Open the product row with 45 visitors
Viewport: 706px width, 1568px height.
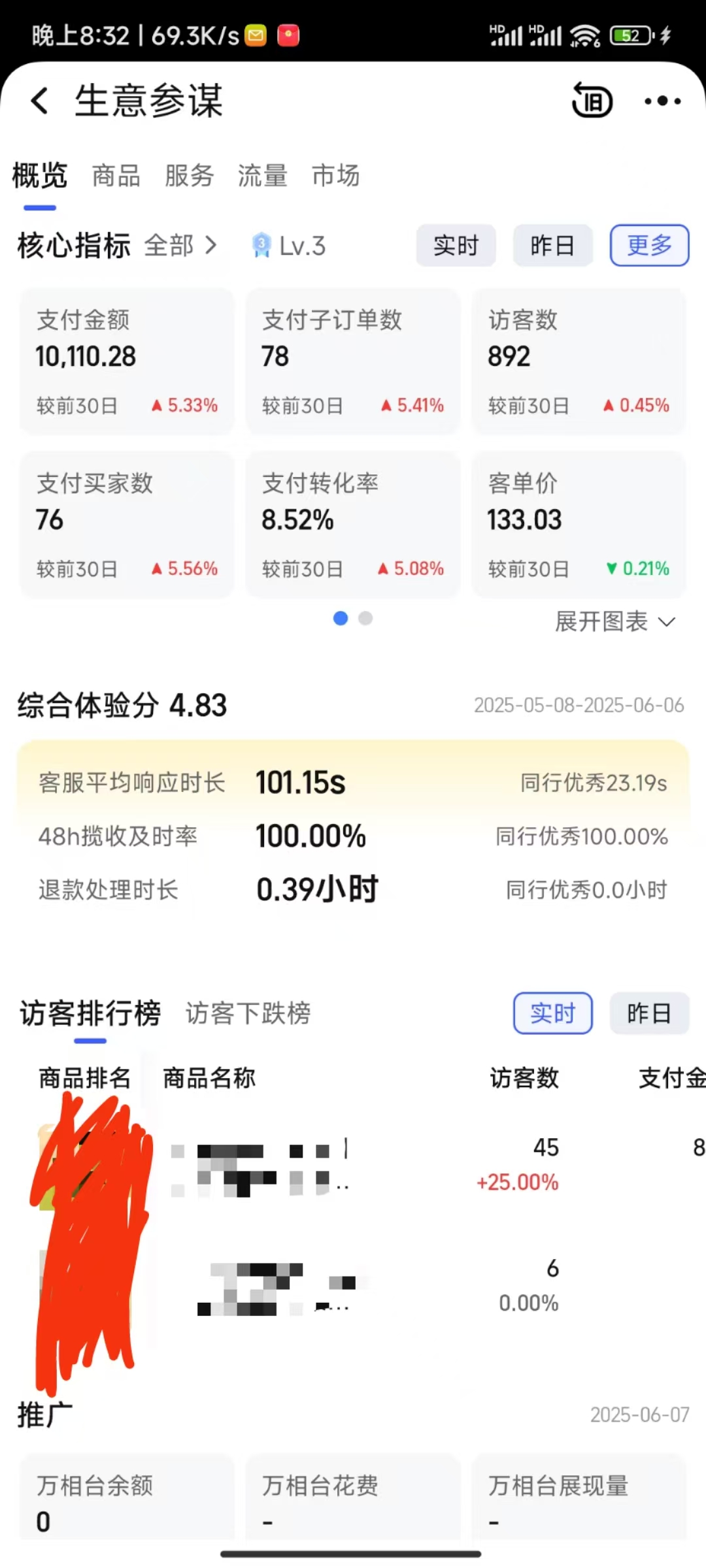point(353,1164)
